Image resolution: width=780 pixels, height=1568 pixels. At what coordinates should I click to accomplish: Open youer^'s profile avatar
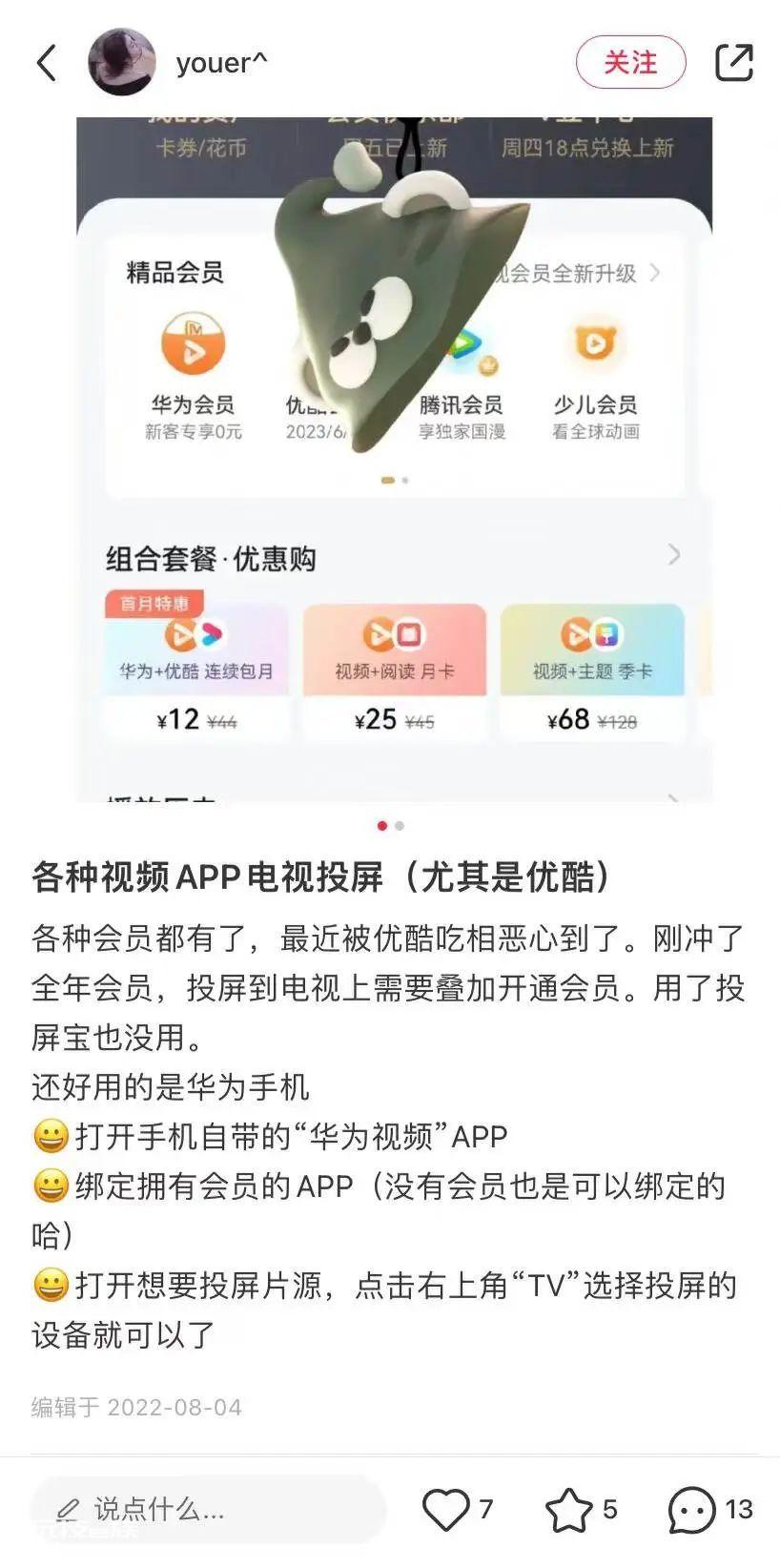point(122,62)
